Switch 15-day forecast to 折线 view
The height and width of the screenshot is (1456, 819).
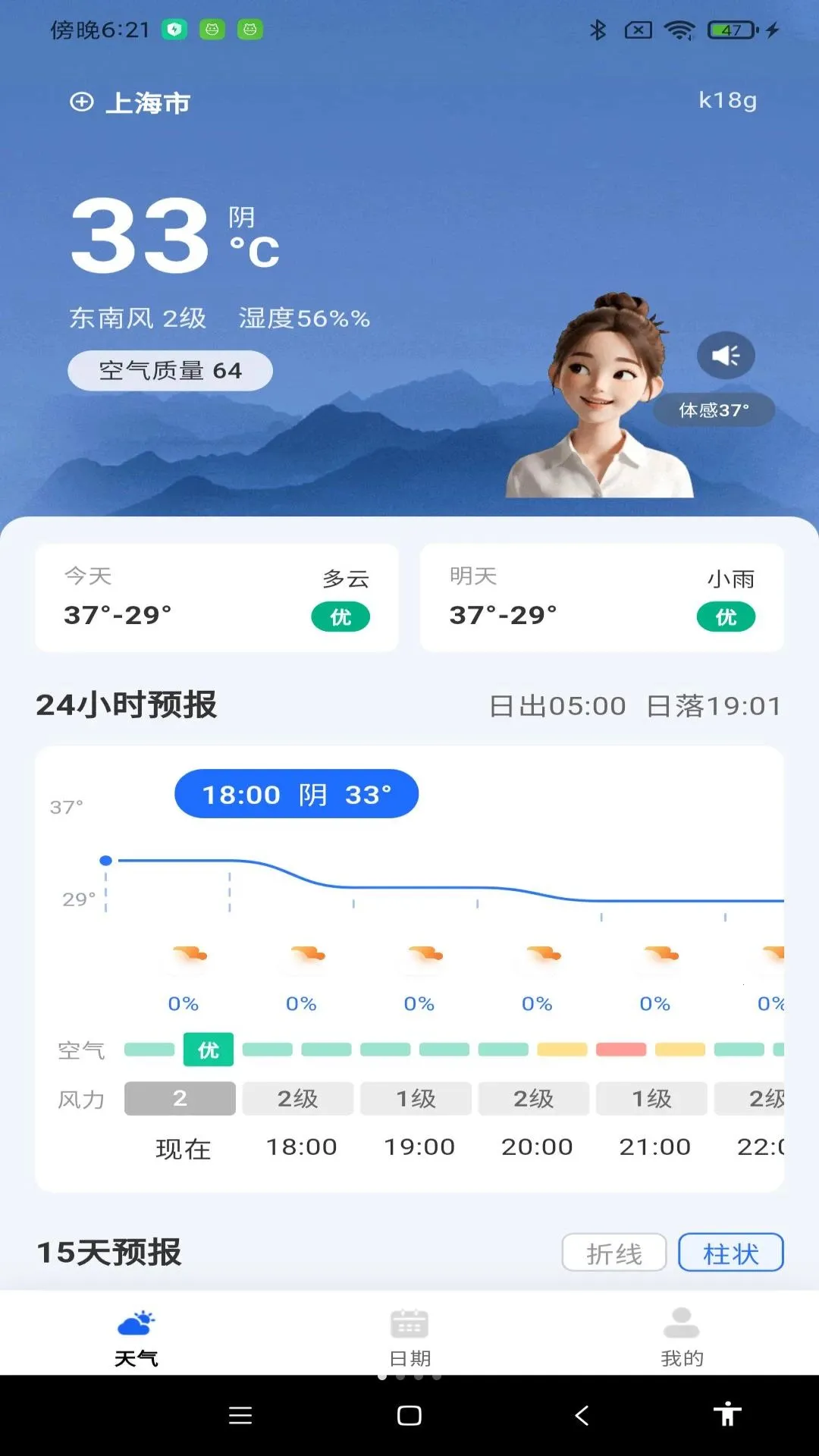click(614, 1253)
